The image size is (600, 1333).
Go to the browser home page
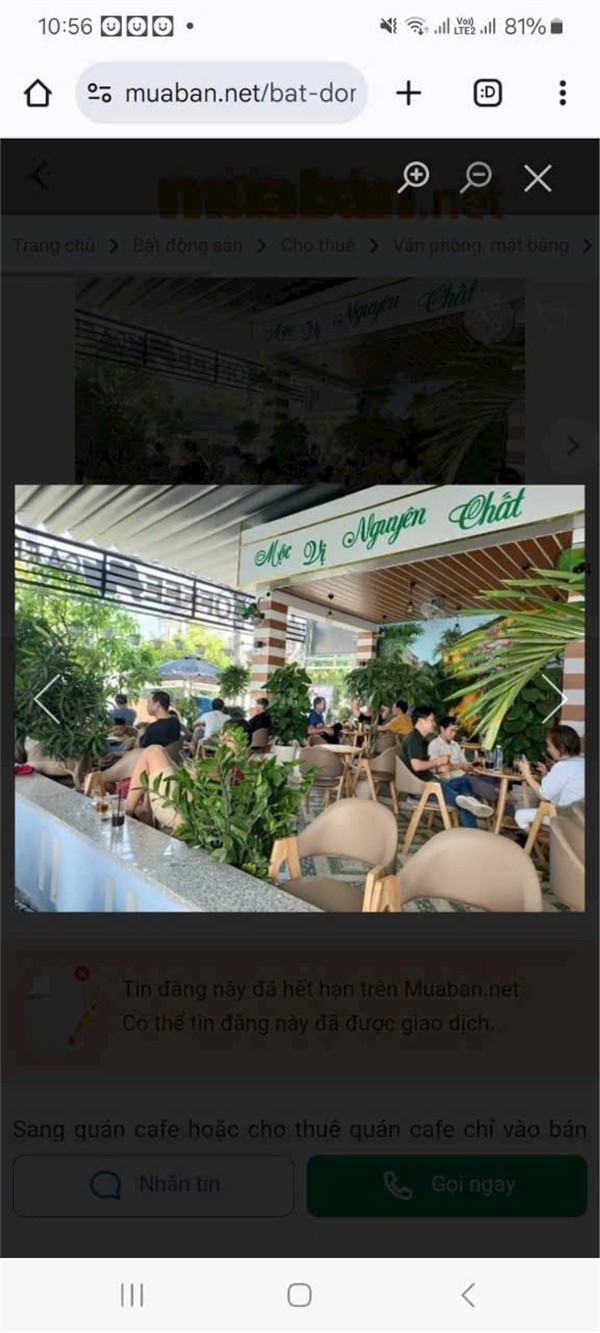38,94
